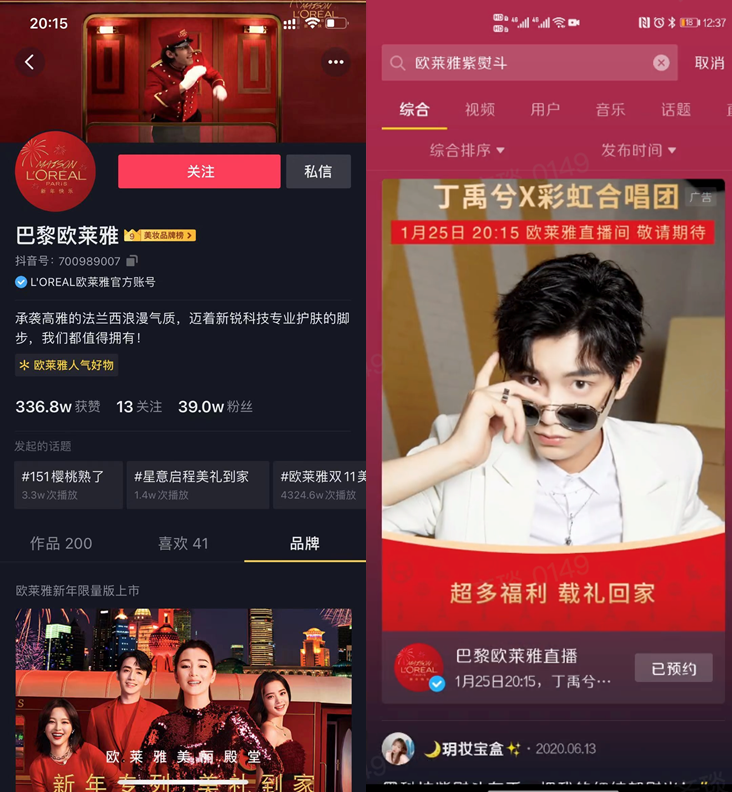Tap inside the search input field
Screen dimensions: 732x792
coord(520,62)
